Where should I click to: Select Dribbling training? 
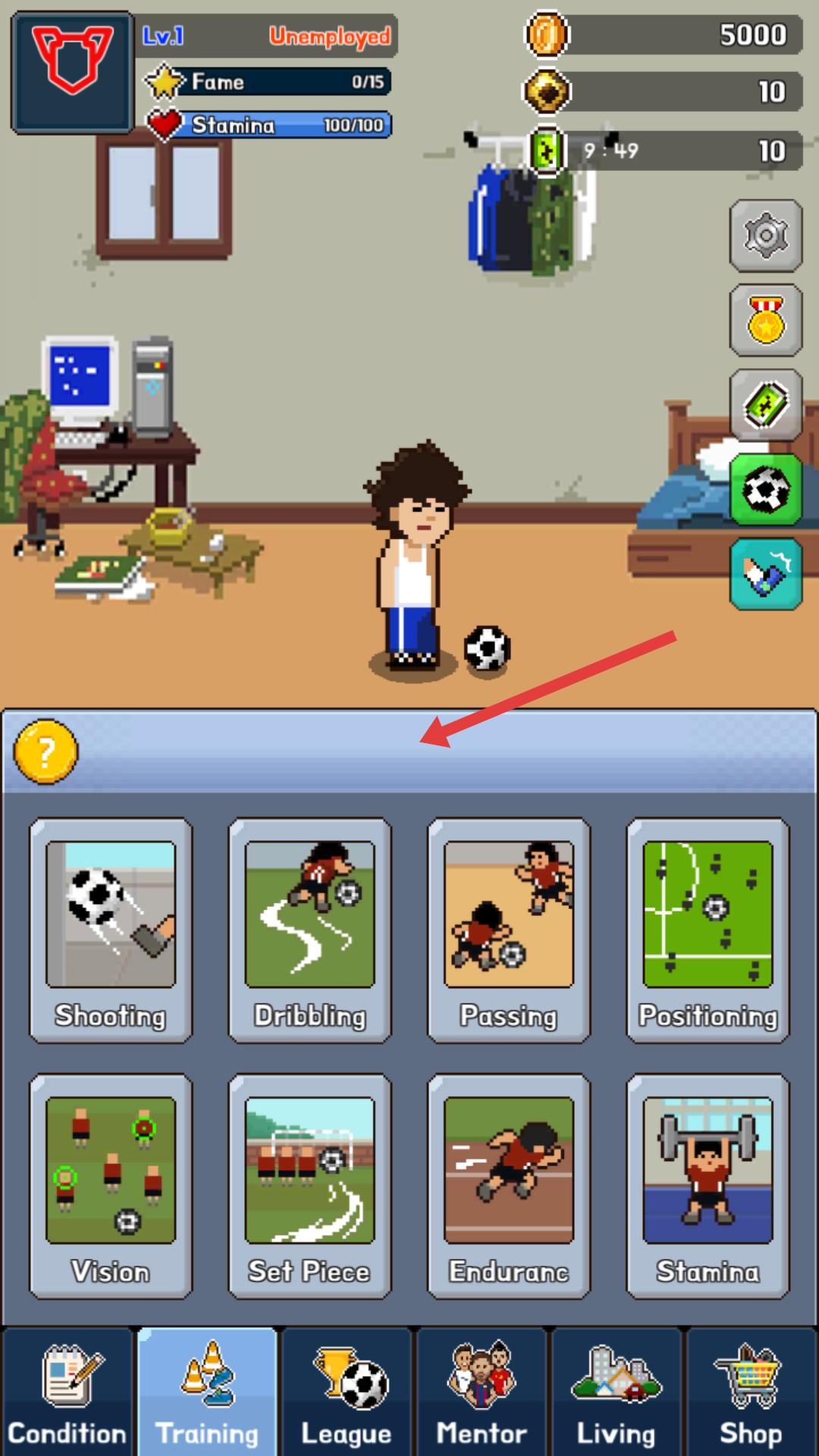click(309, 930)
